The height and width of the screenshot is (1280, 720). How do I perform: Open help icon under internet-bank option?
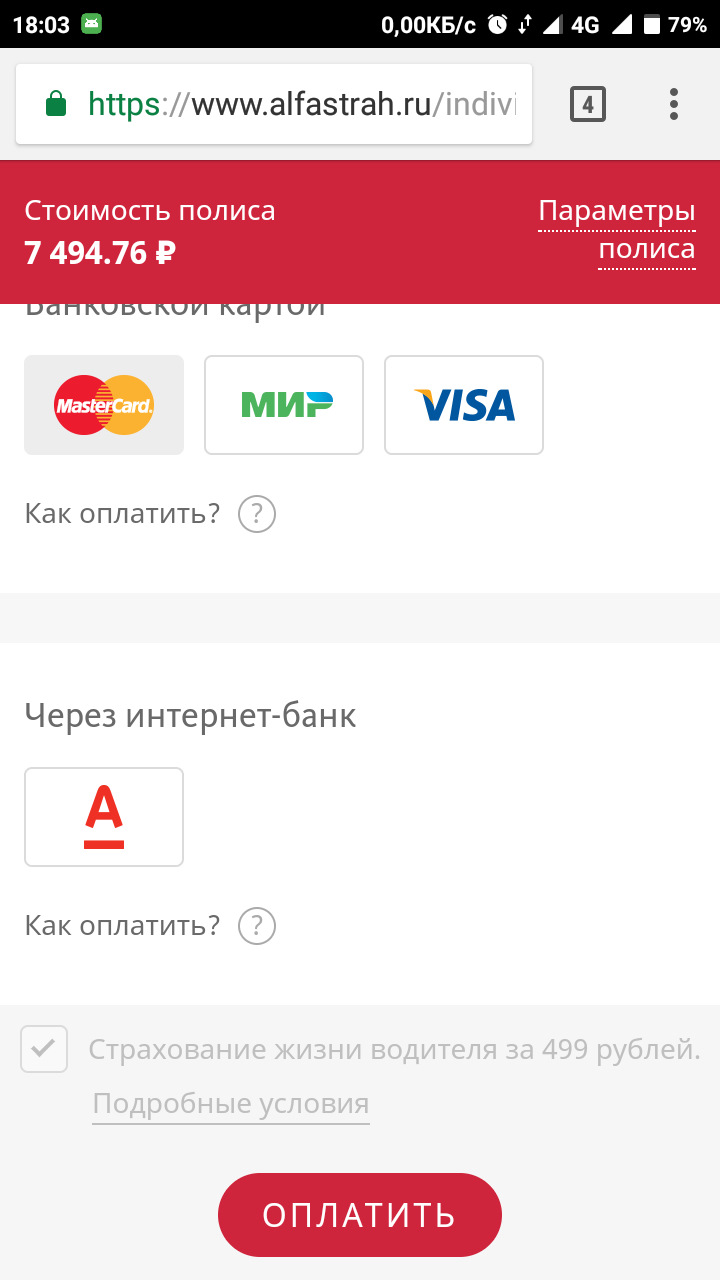point(257,926)
